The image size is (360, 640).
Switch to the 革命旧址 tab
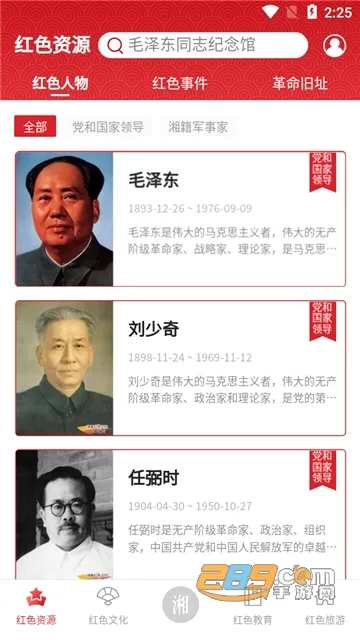pos(300,83)
